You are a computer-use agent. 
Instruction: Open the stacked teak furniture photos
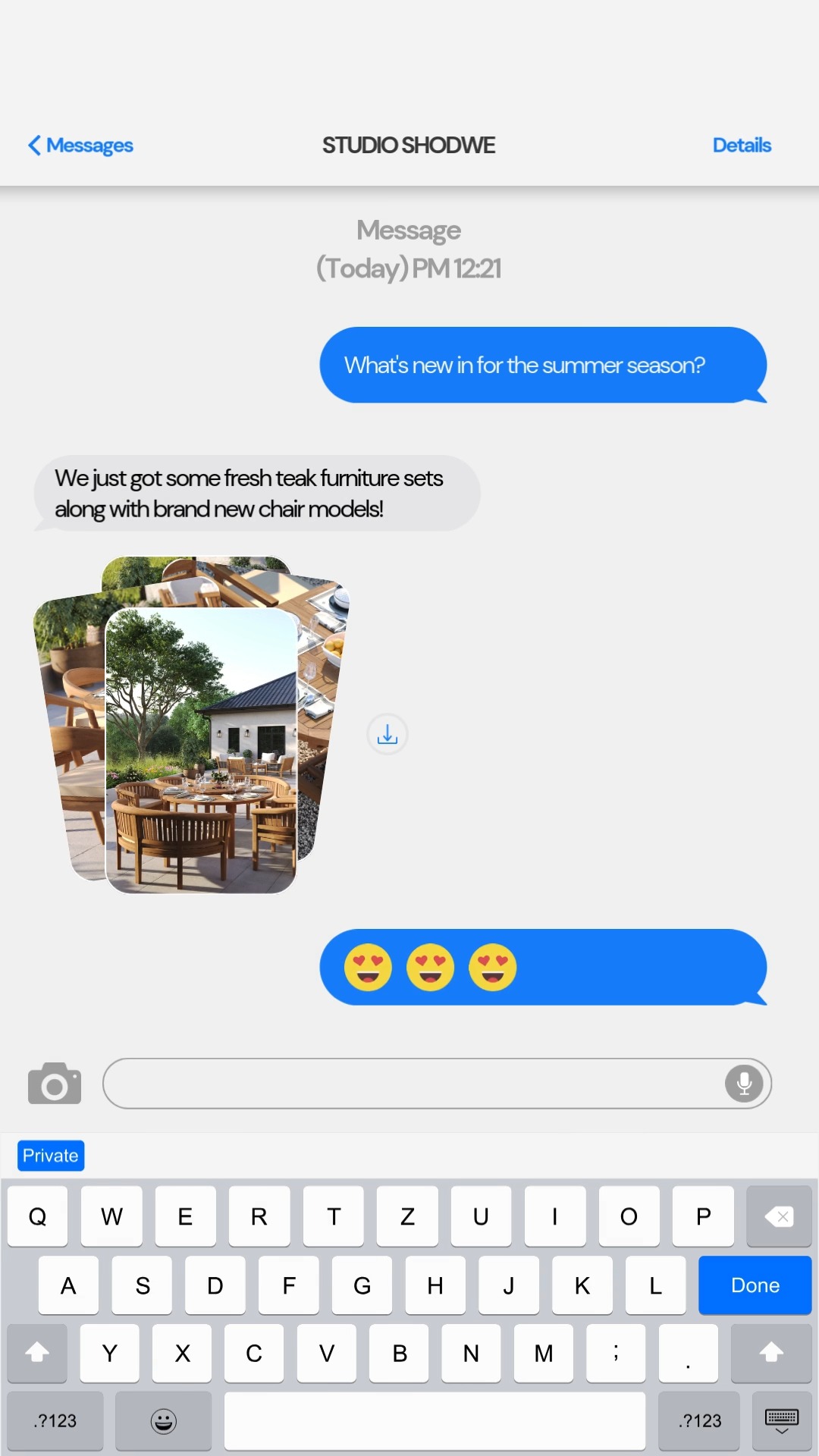(201, 751)
